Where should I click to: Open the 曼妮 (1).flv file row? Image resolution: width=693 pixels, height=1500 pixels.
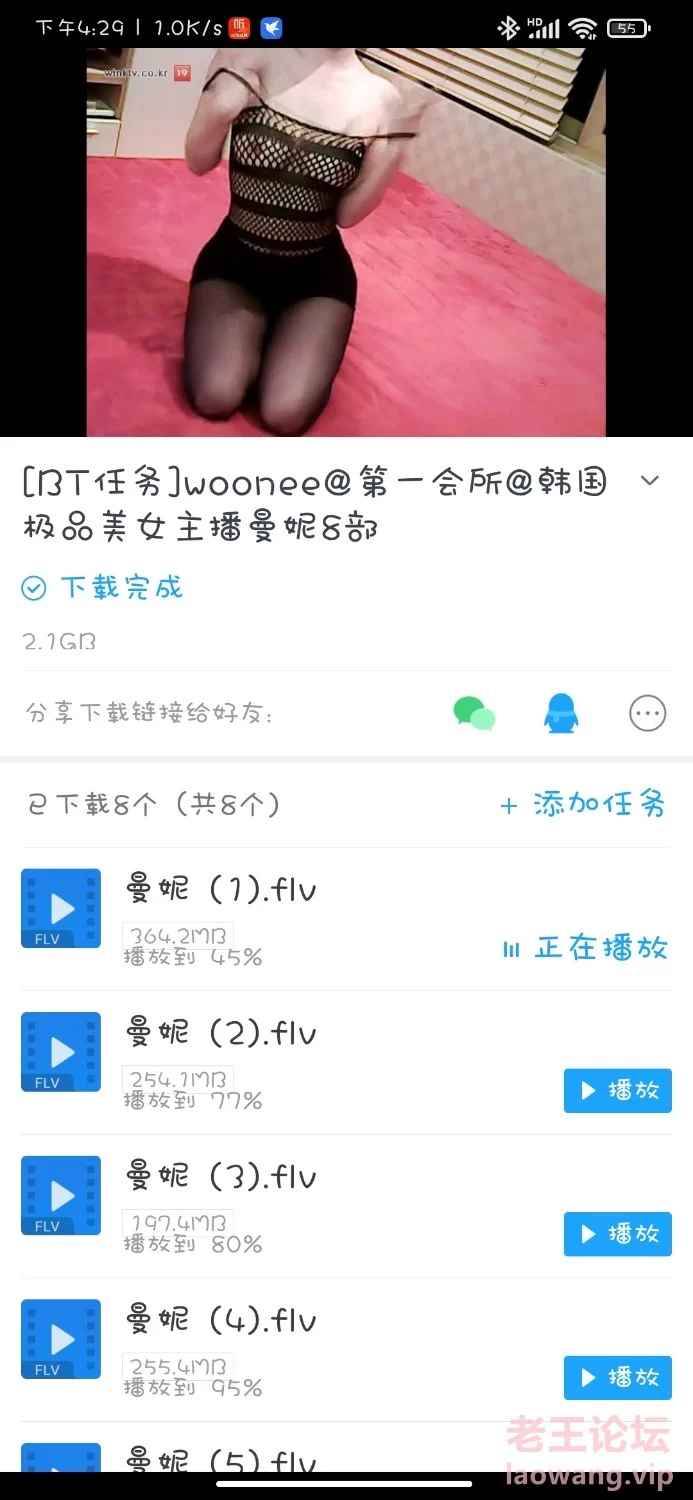[346, 919]
